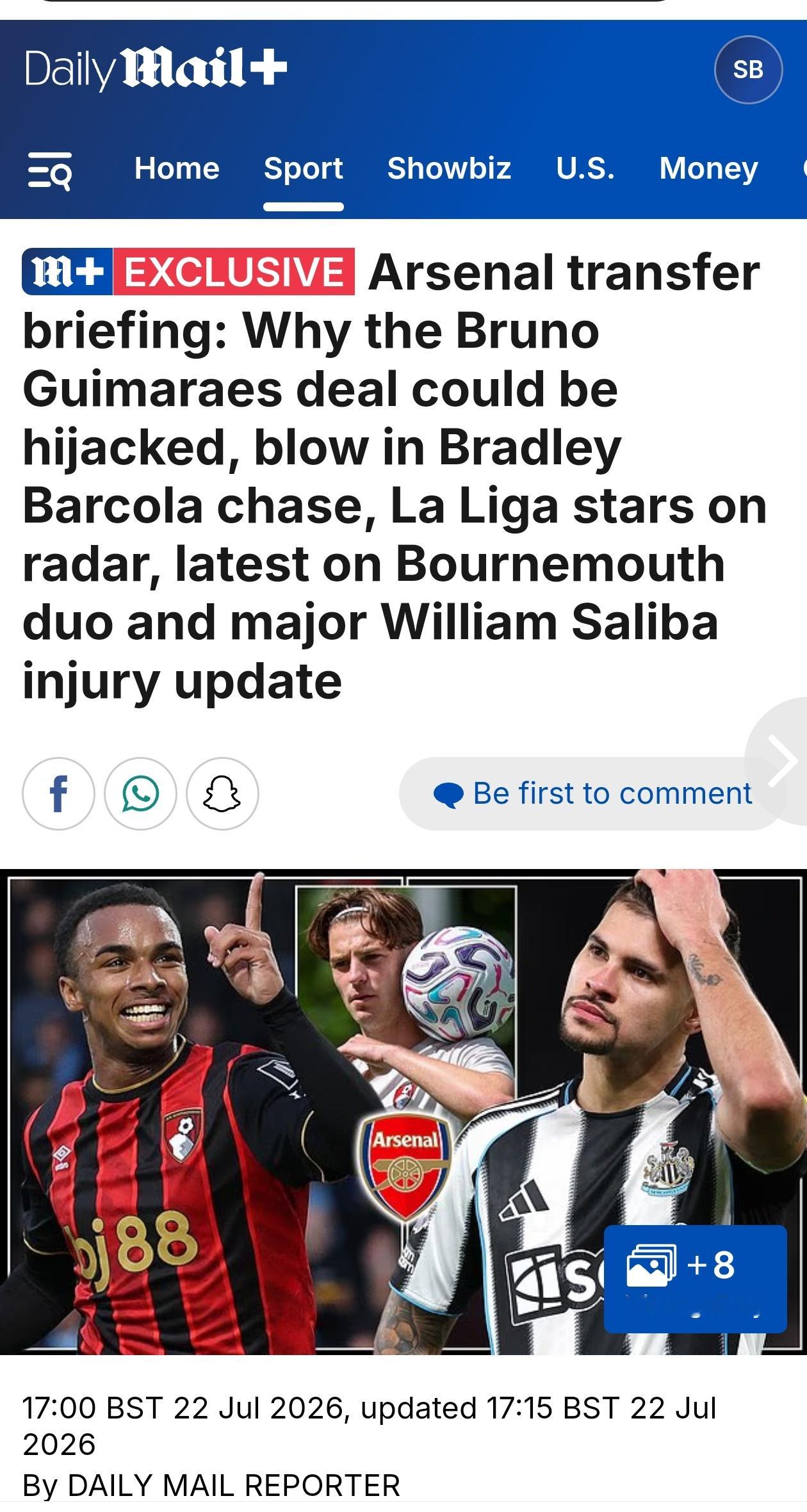This screenshot has width=807, height=1512.
Task: Go to the Home section
Action: point(177,168)
